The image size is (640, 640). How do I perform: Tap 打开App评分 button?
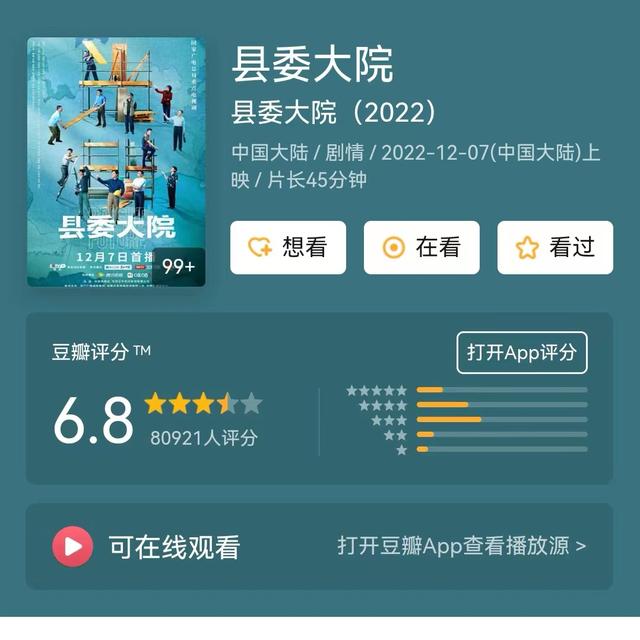(521, 353)
